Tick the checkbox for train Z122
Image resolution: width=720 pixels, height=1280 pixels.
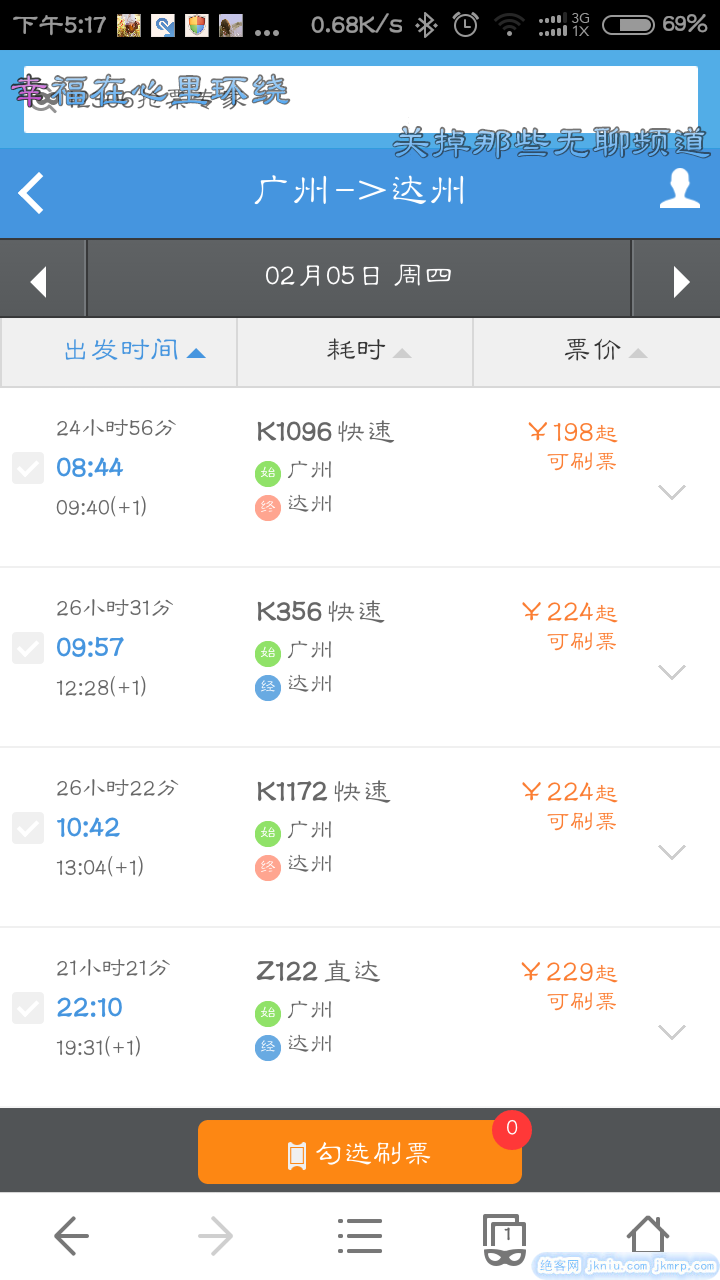point(28,1008)
